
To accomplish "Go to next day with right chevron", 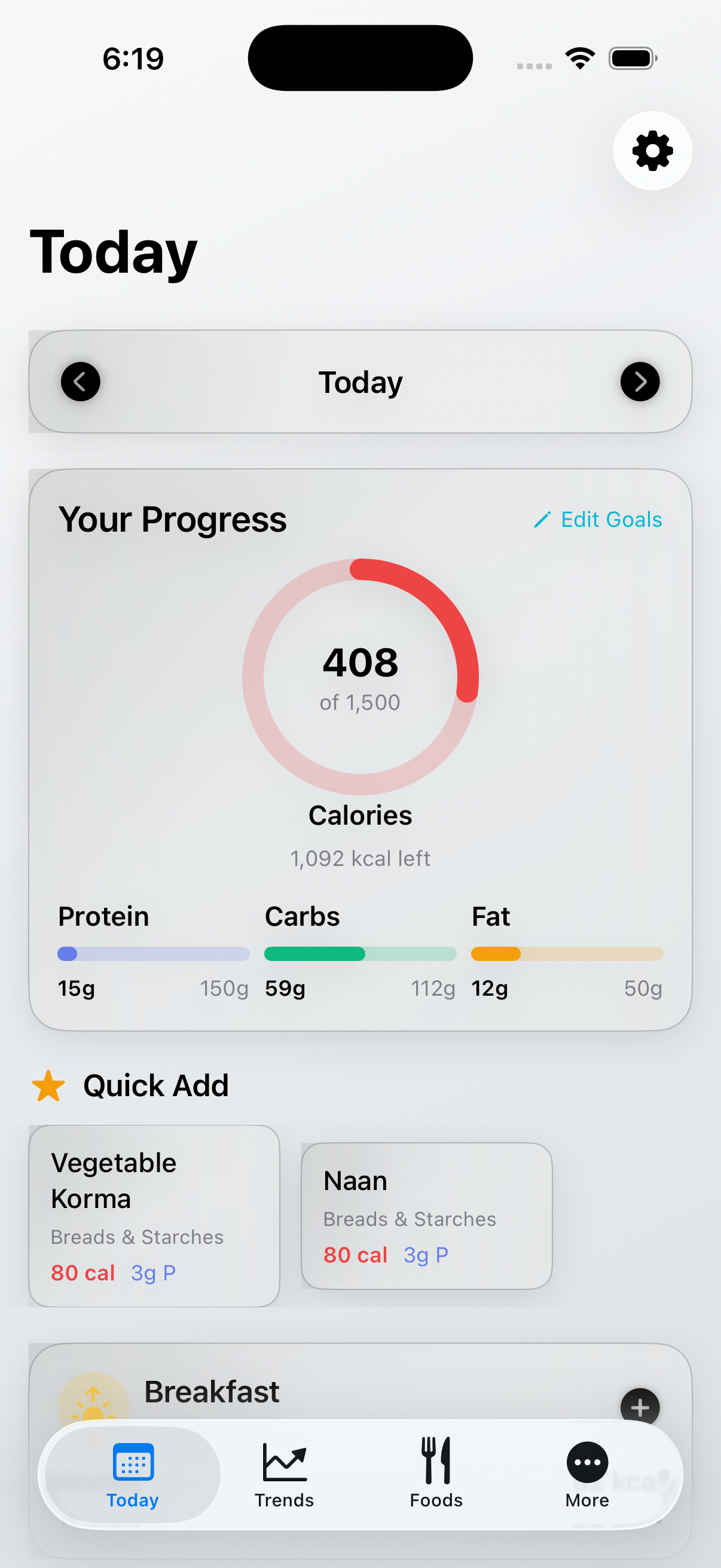I will (x=640, y=382).
